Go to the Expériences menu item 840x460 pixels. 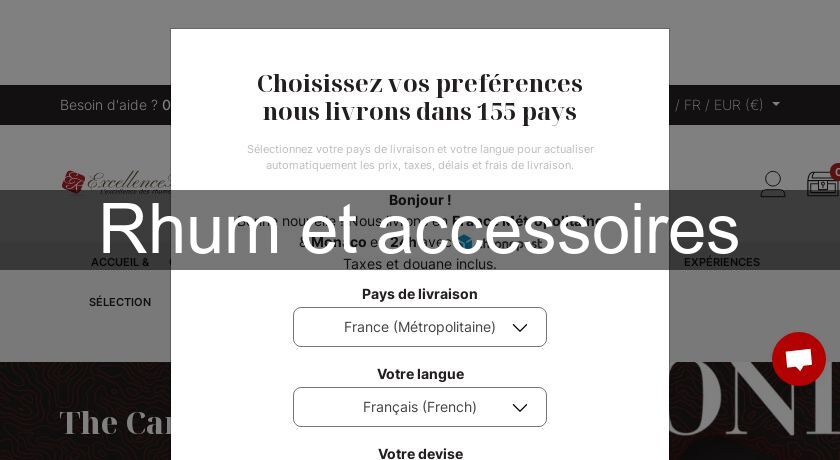[721, 262]
